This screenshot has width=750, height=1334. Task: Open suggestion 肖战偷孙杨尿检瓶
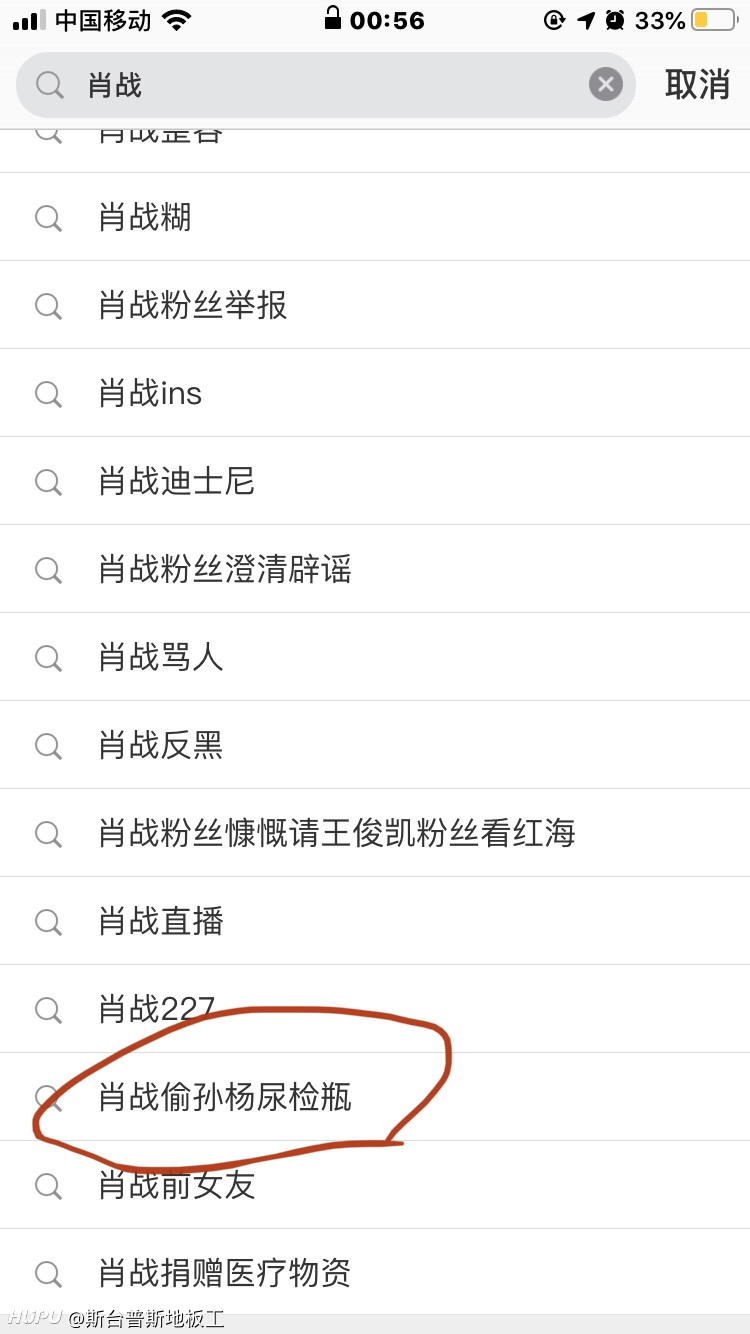[x=375, y=1097]
